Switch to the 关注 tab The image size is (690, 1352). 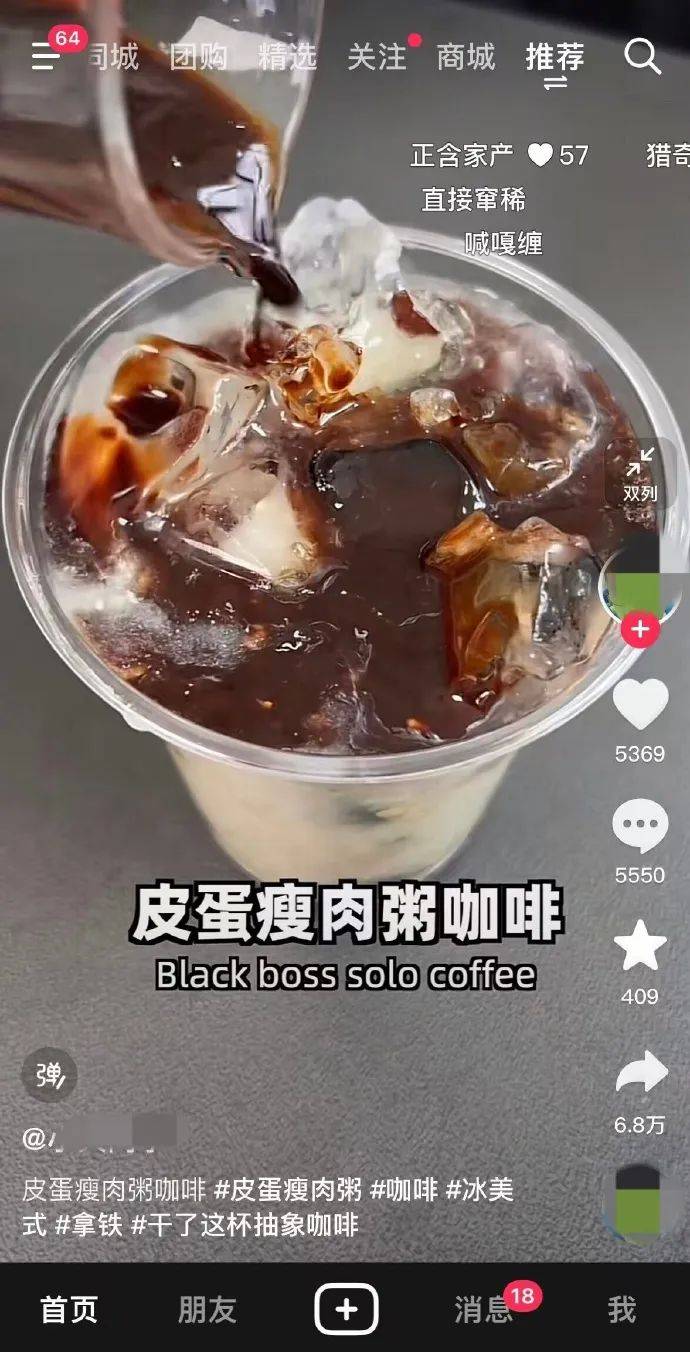click(x=377, y=57)
